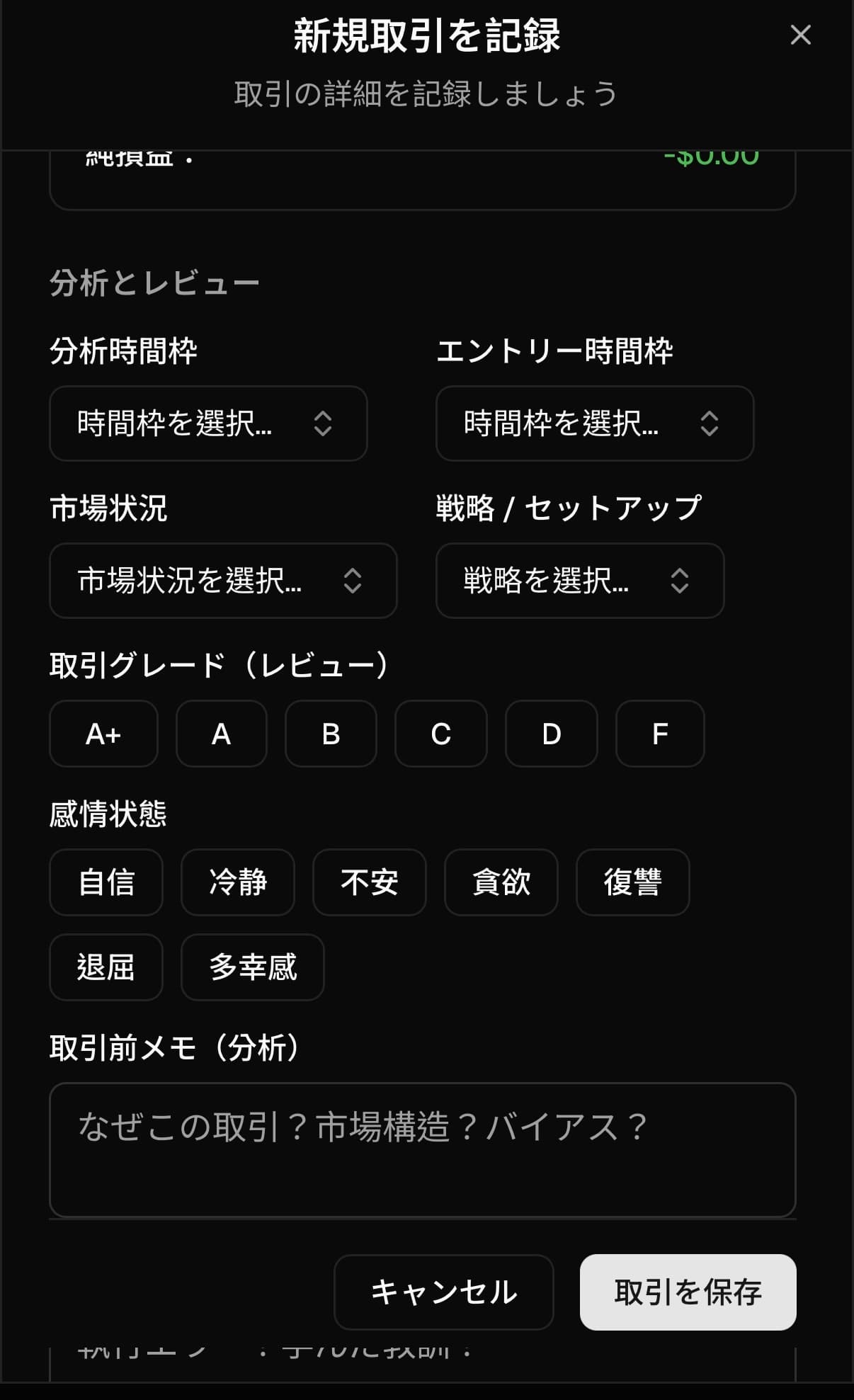The width and height of the screenshot is (854, 1400).
Task: Select failing grade F
Action: tap(660, 734)
